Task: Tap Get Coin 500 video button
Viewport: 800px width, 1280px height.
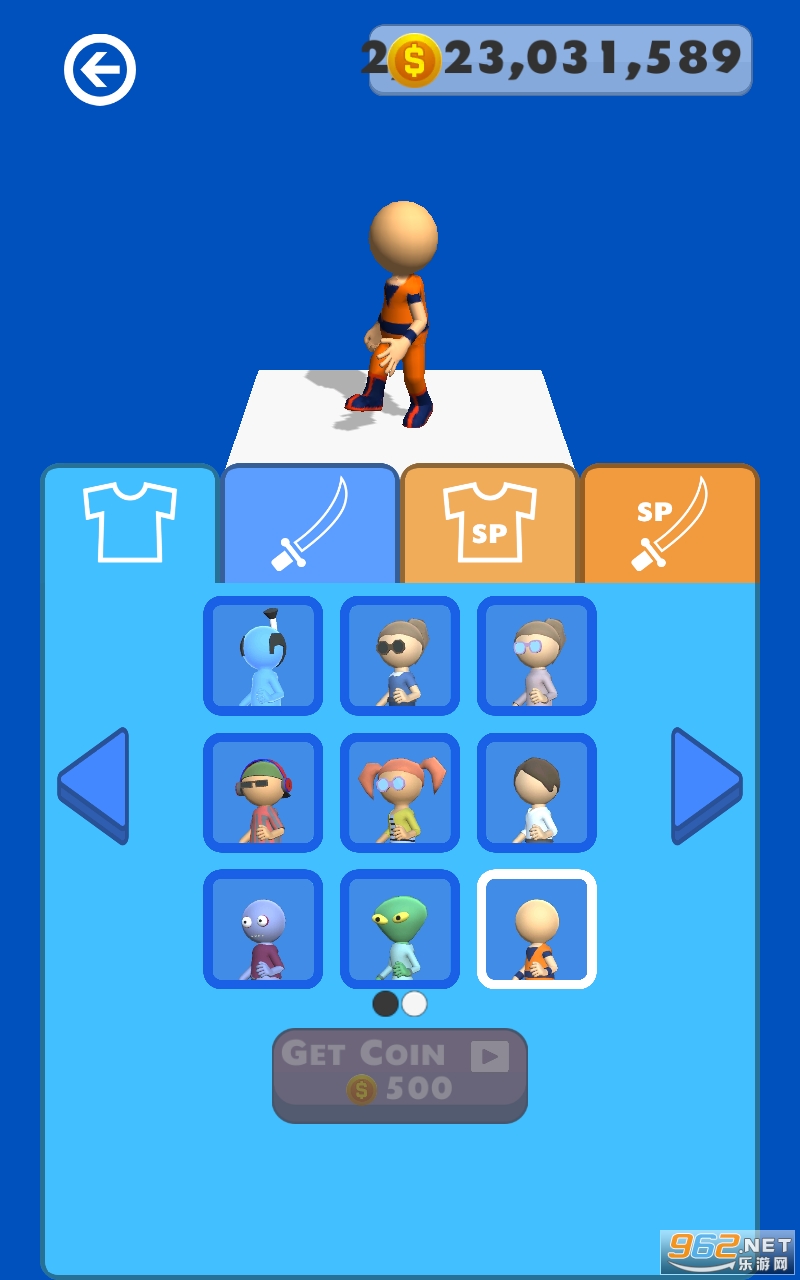Action: click(x=400, y=1075)
